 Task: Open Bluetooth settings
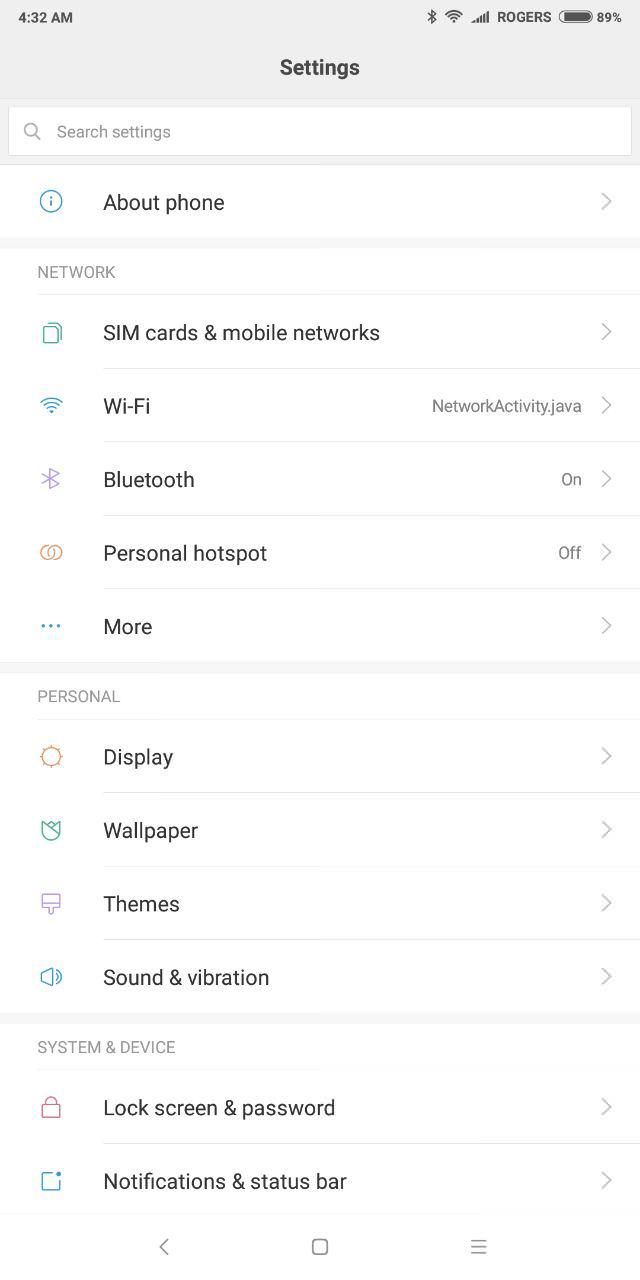pos(320,479)
